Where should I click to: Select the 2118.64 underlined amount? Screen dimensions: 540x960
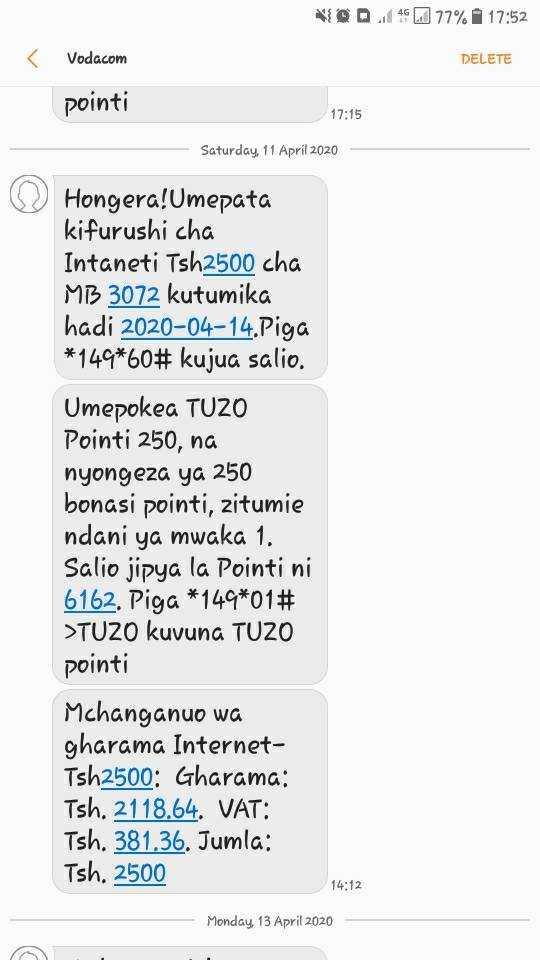pyautogui.click(x=156, y=809)
